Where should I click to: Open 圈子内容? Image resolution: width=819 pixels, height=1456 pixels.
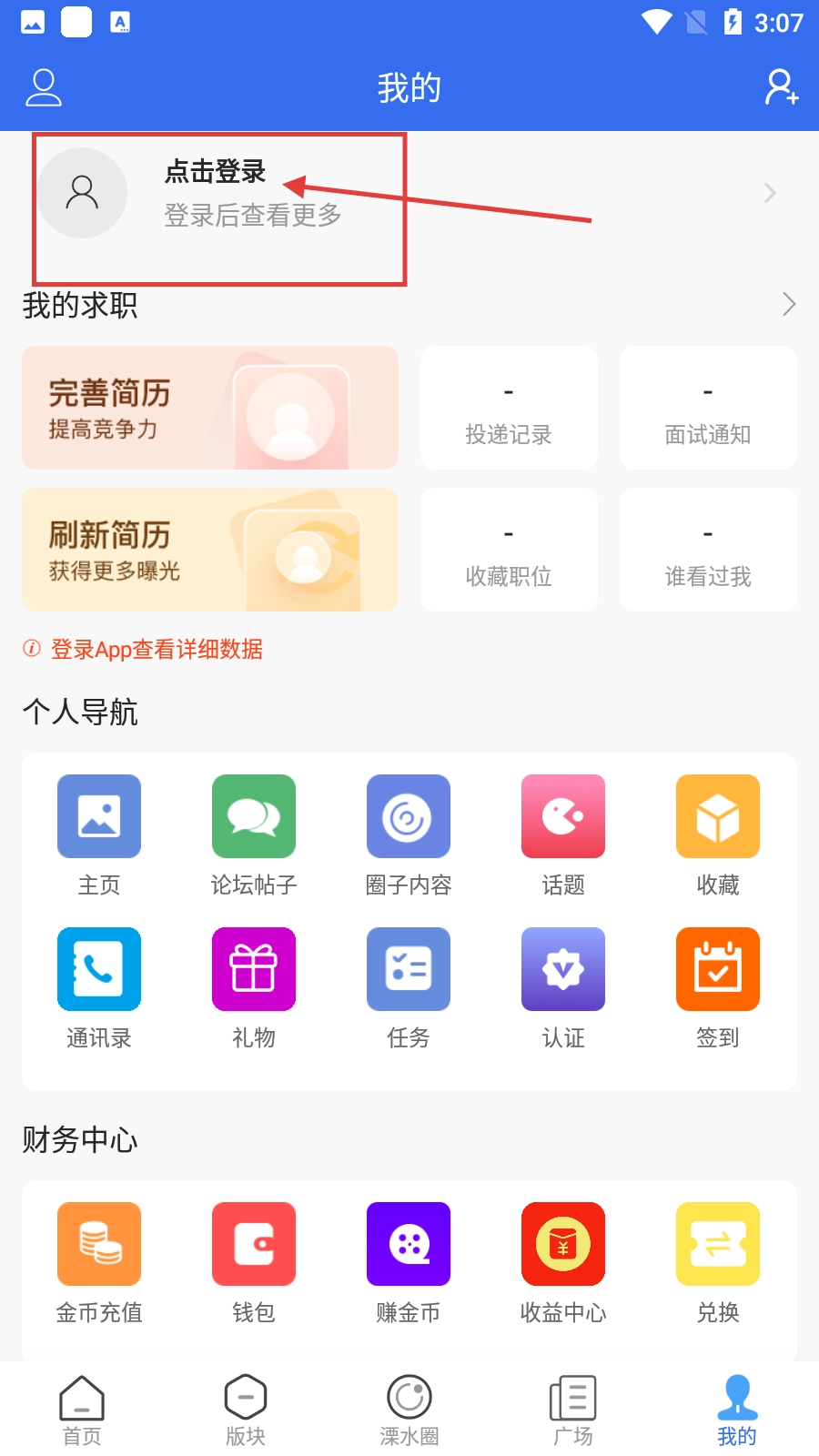pos(409,834)
